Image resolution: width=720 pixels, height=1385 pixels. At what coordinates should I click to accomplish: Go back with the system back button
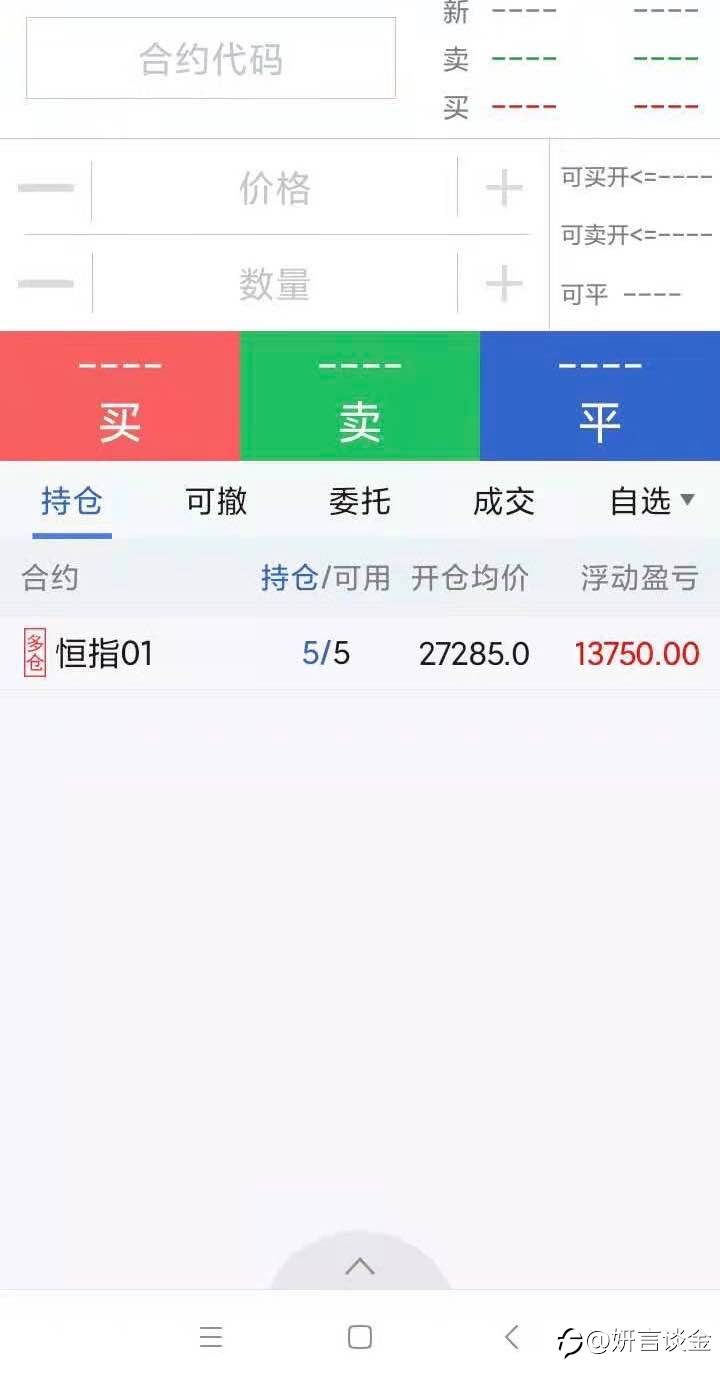tap(512, 1337)
